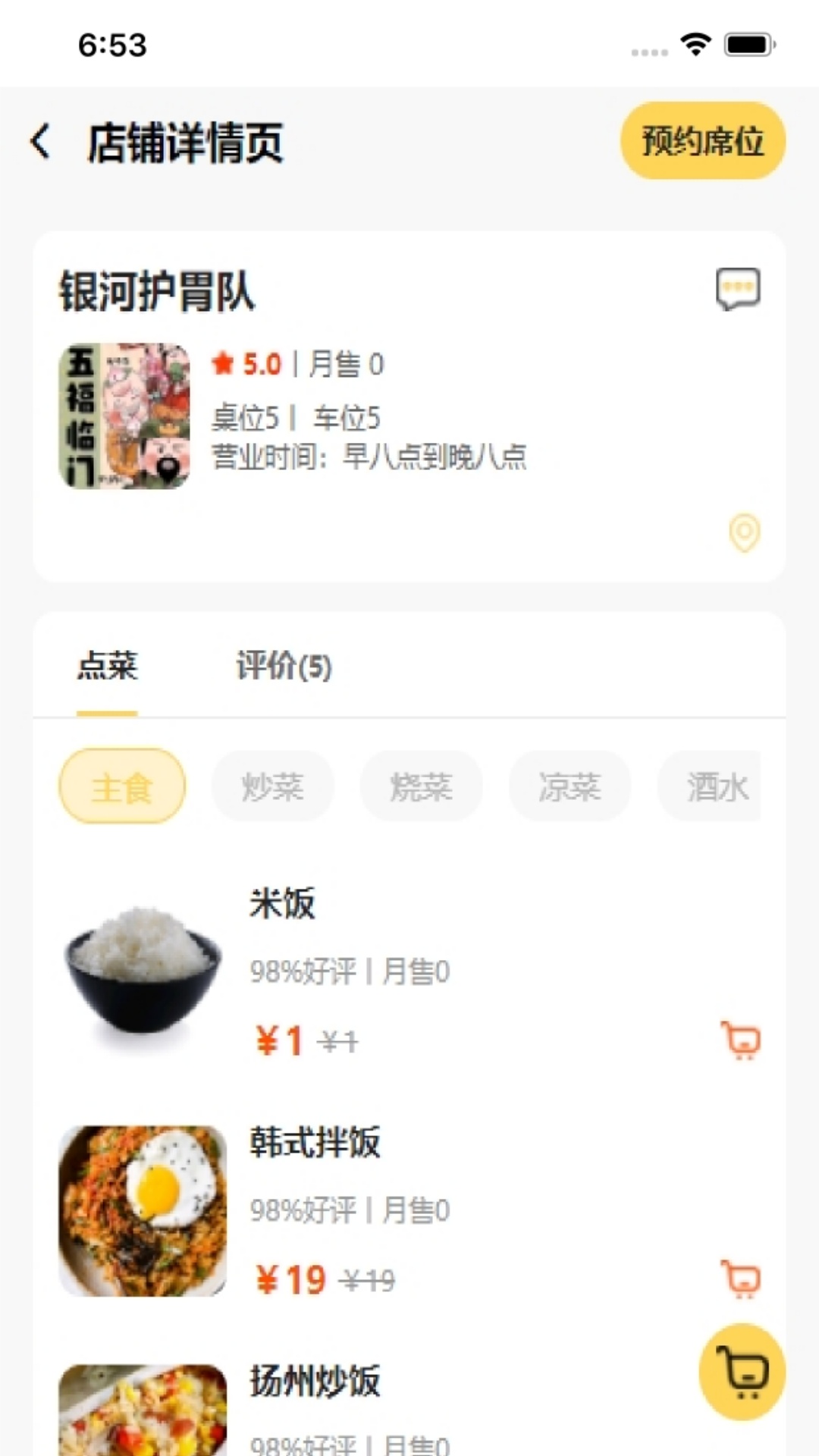Filter dishes by 炒菜

point(272,786)
